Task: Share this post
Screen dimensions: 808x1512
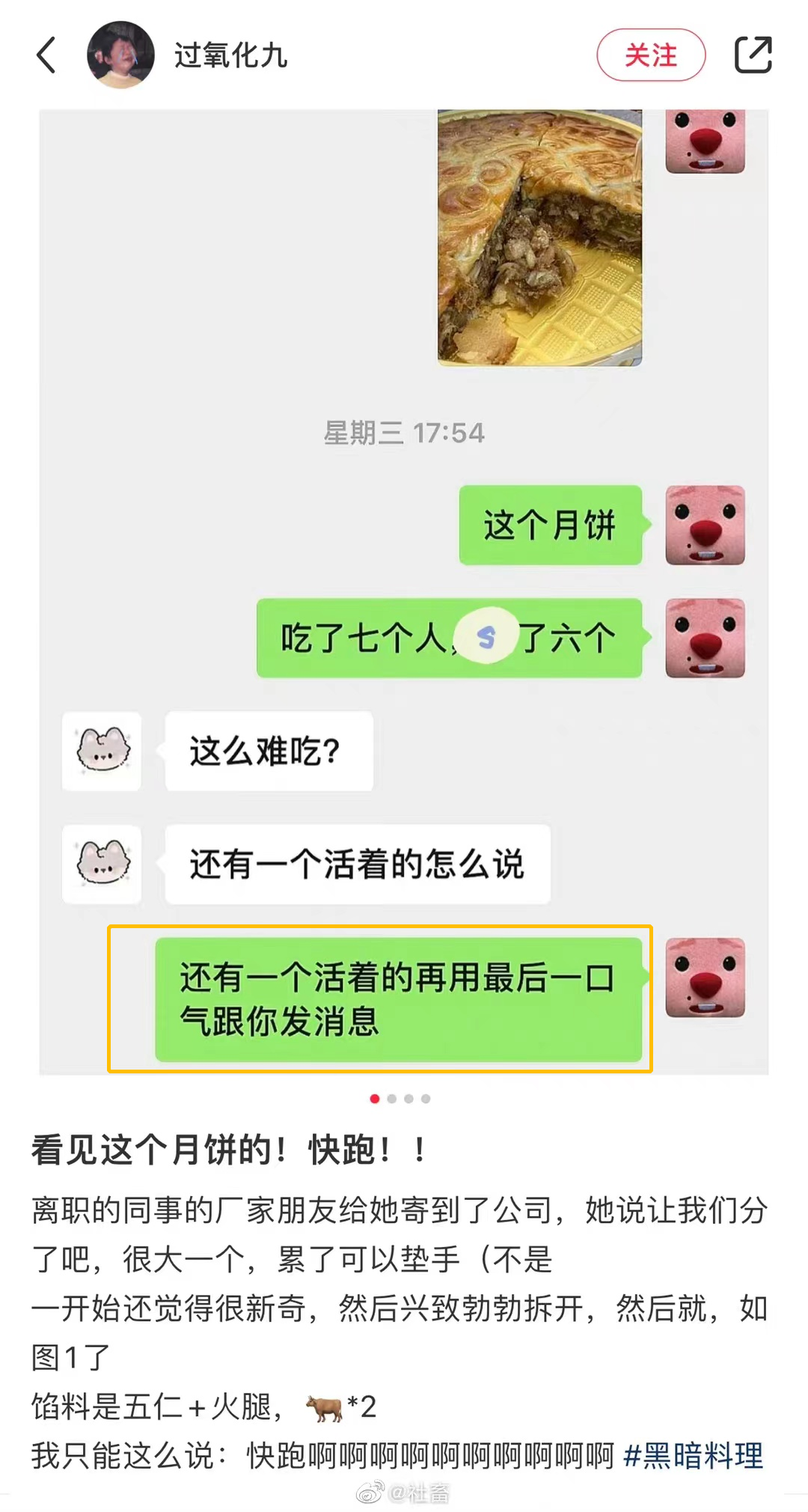Action: click(x=753, y=55)
